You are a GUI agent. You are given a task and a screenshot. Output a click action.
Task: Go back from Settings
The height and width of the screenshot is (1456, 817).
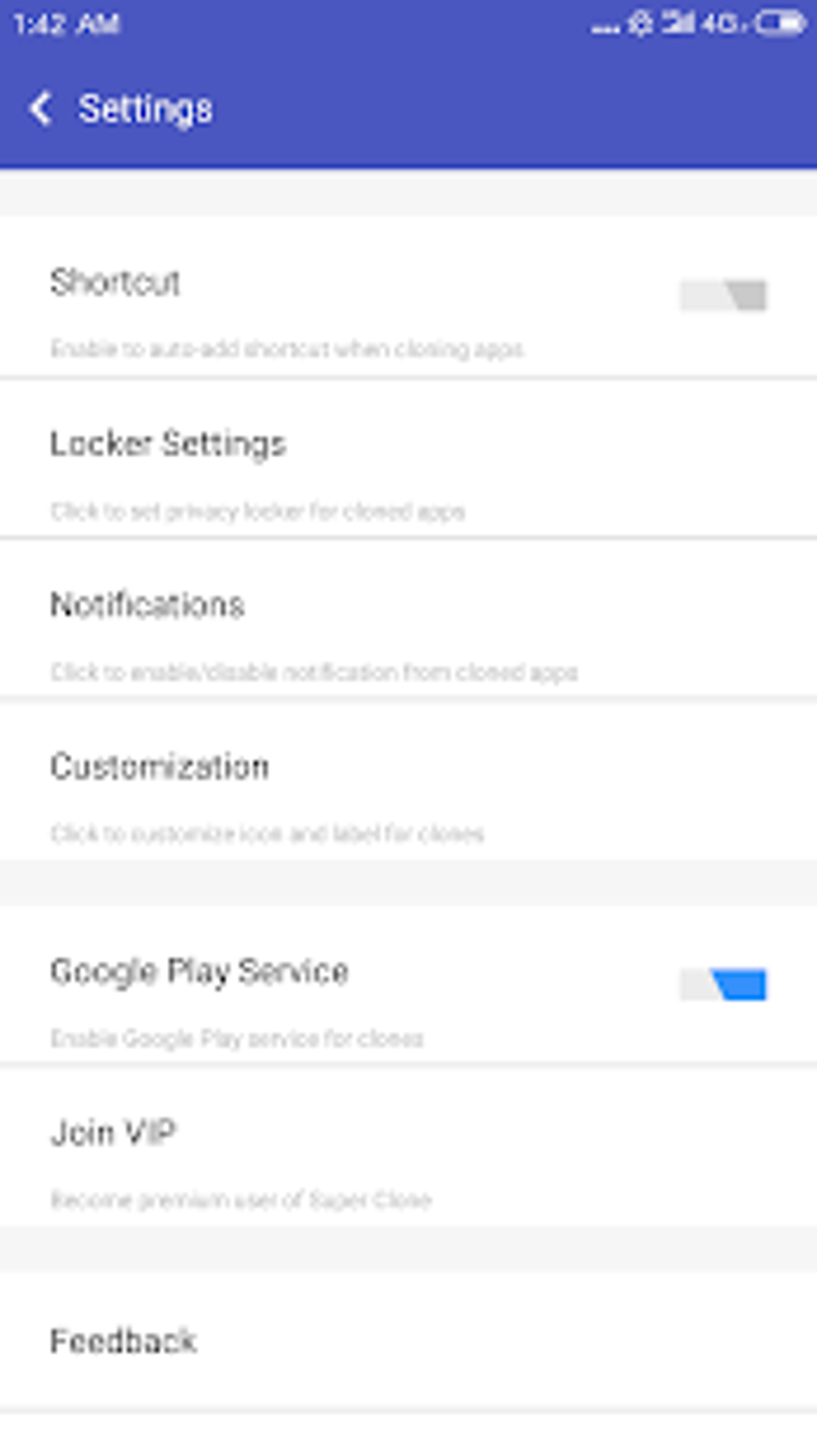40,108
